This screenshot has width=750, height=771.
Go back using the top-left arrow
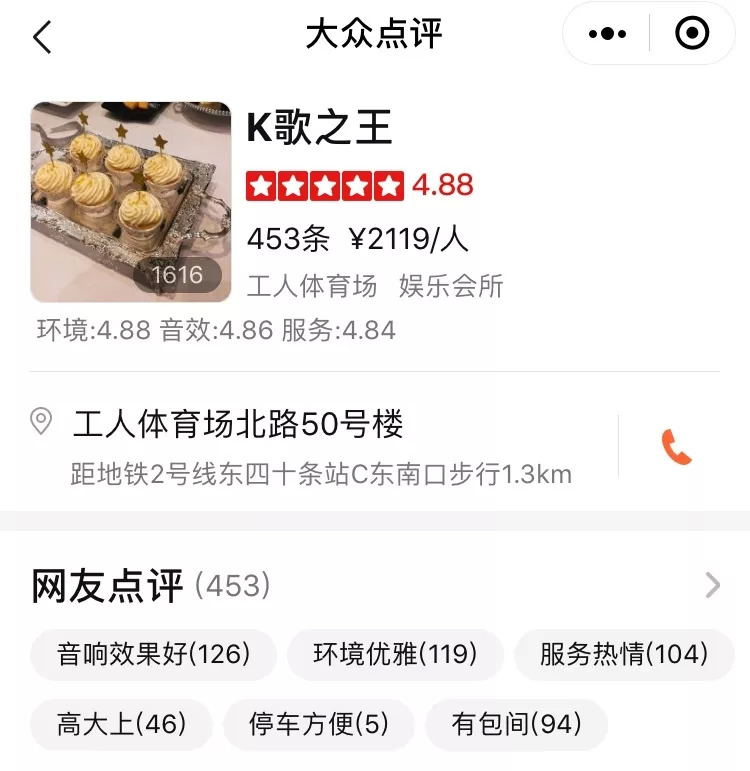pyautogui.click(x=41, y=37)
